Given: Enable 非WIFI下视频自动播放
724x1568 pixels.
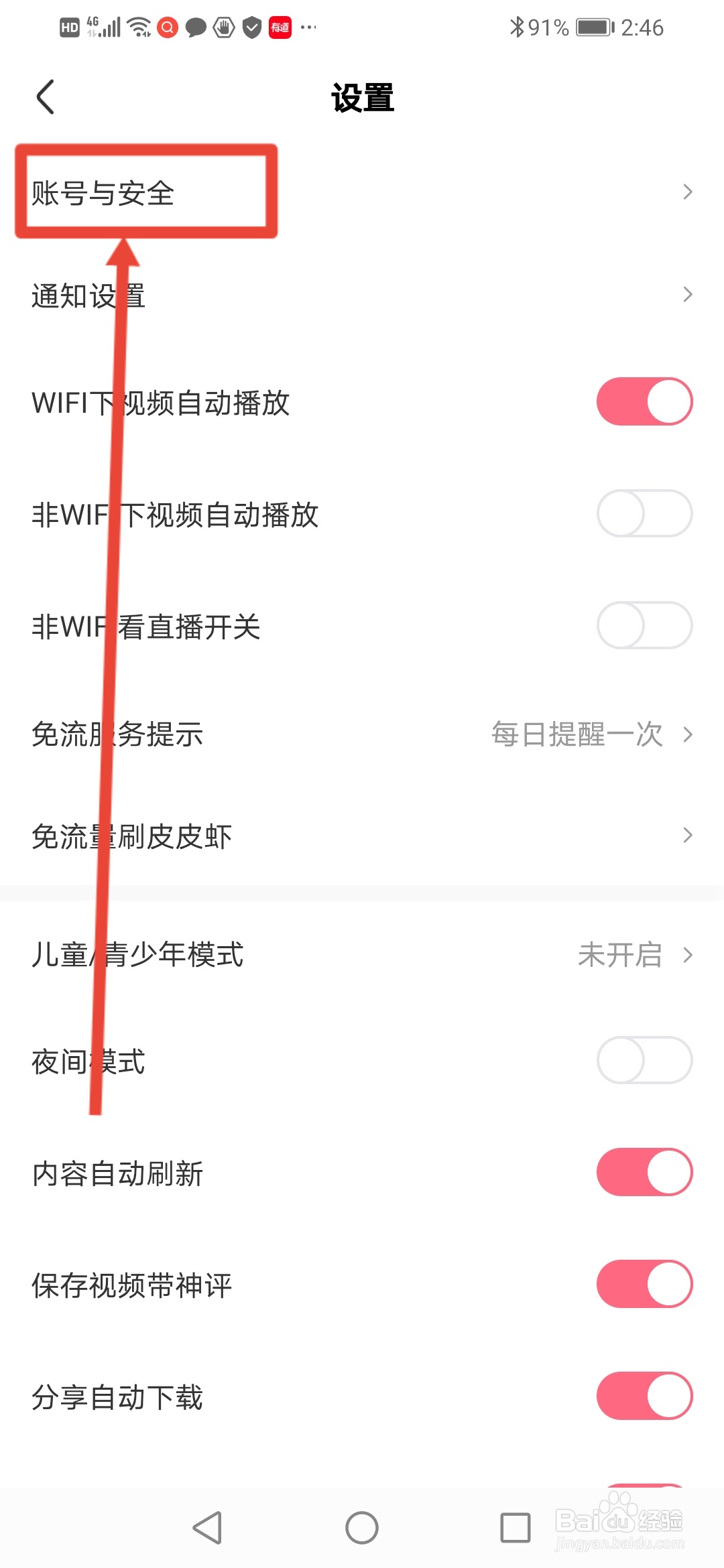Looking at the screenshot, I should click(x=644, y=514).
